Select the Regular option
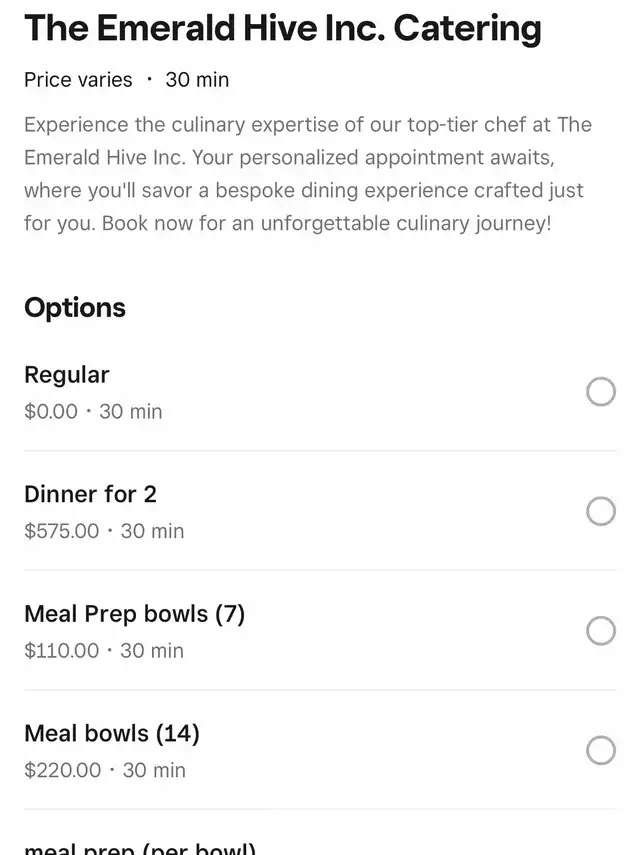The height and width of the screenshot is (855, 640). pos(600,392)
